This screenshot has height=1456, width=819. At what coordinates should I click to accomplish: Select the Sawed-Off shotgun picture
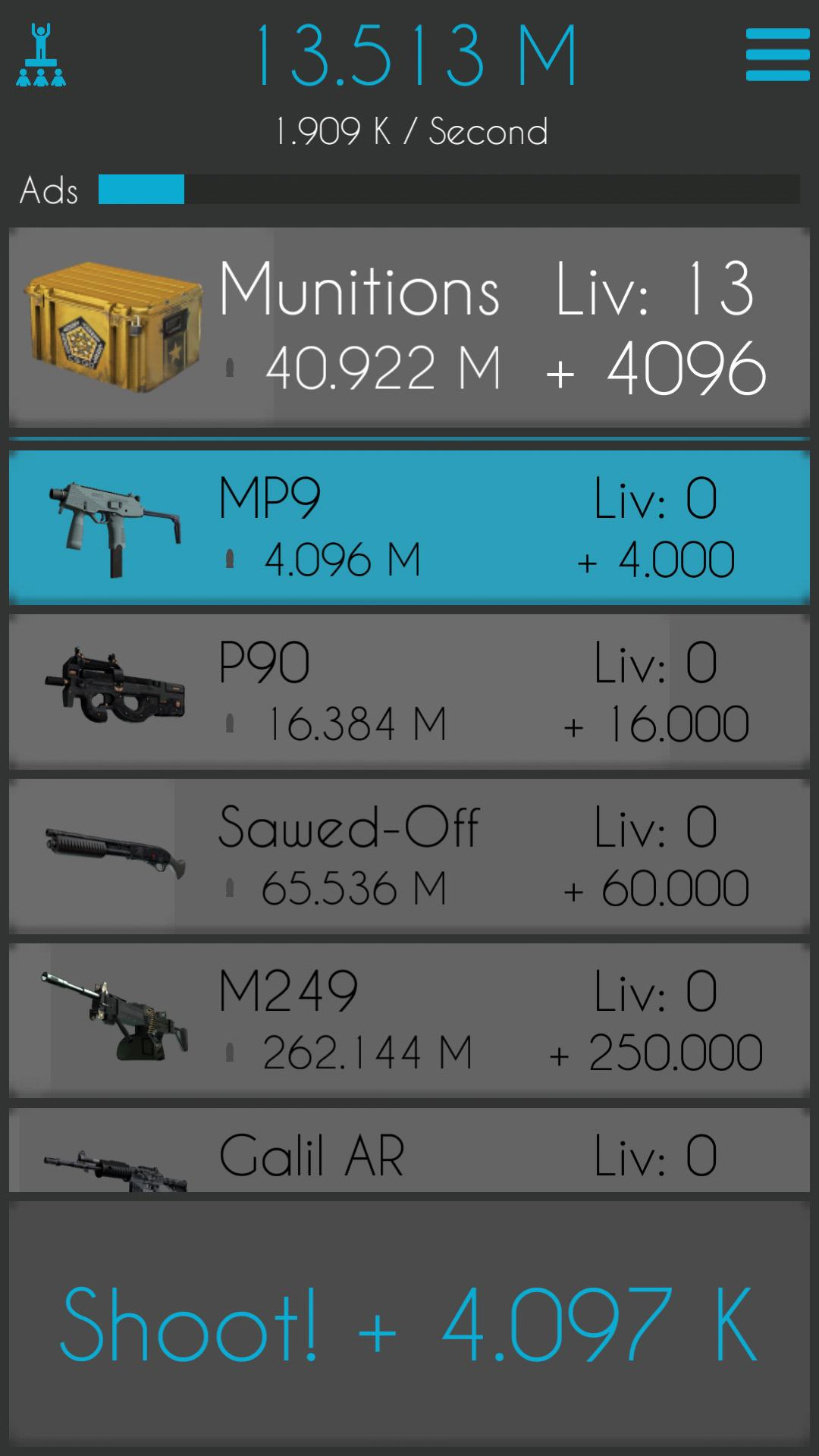pyautogui.click(x=114, y=853)
